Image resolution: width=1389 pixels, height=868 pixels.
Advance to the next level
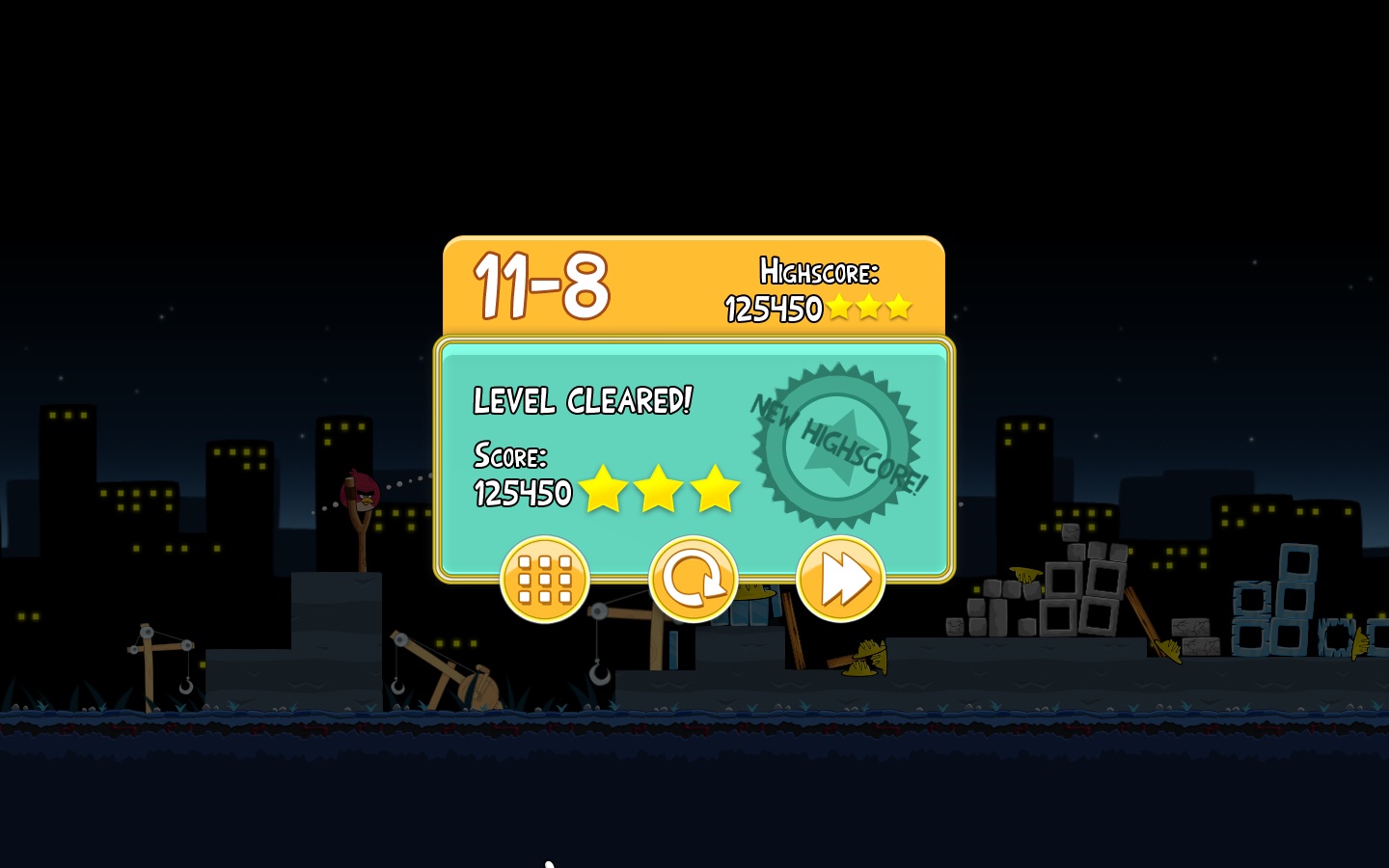click(x=840, y=579)
